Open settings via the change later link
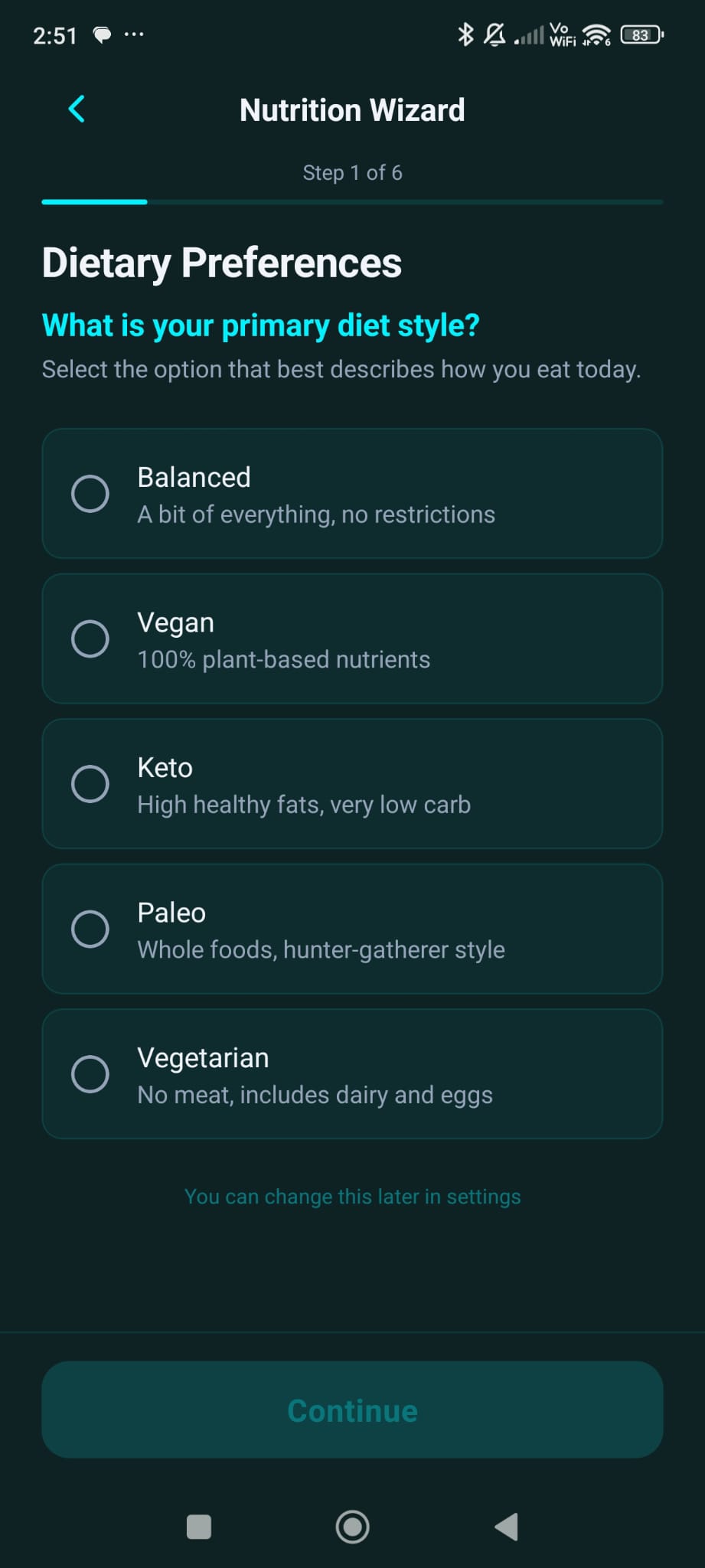 pyautogui.click(x=352, y=1196)
